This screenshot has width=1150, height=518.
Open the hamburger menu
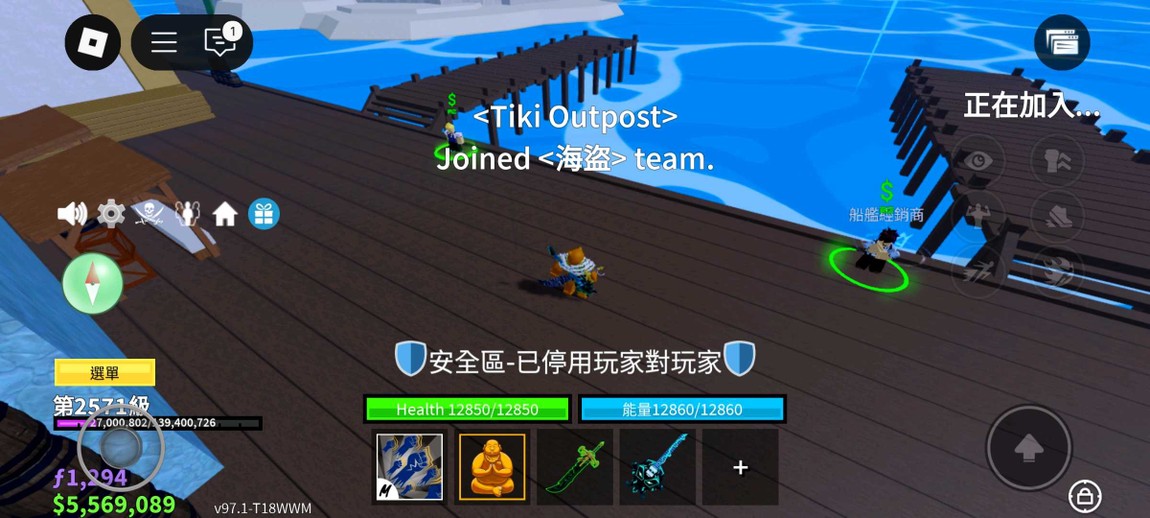(x=164, y=43)
